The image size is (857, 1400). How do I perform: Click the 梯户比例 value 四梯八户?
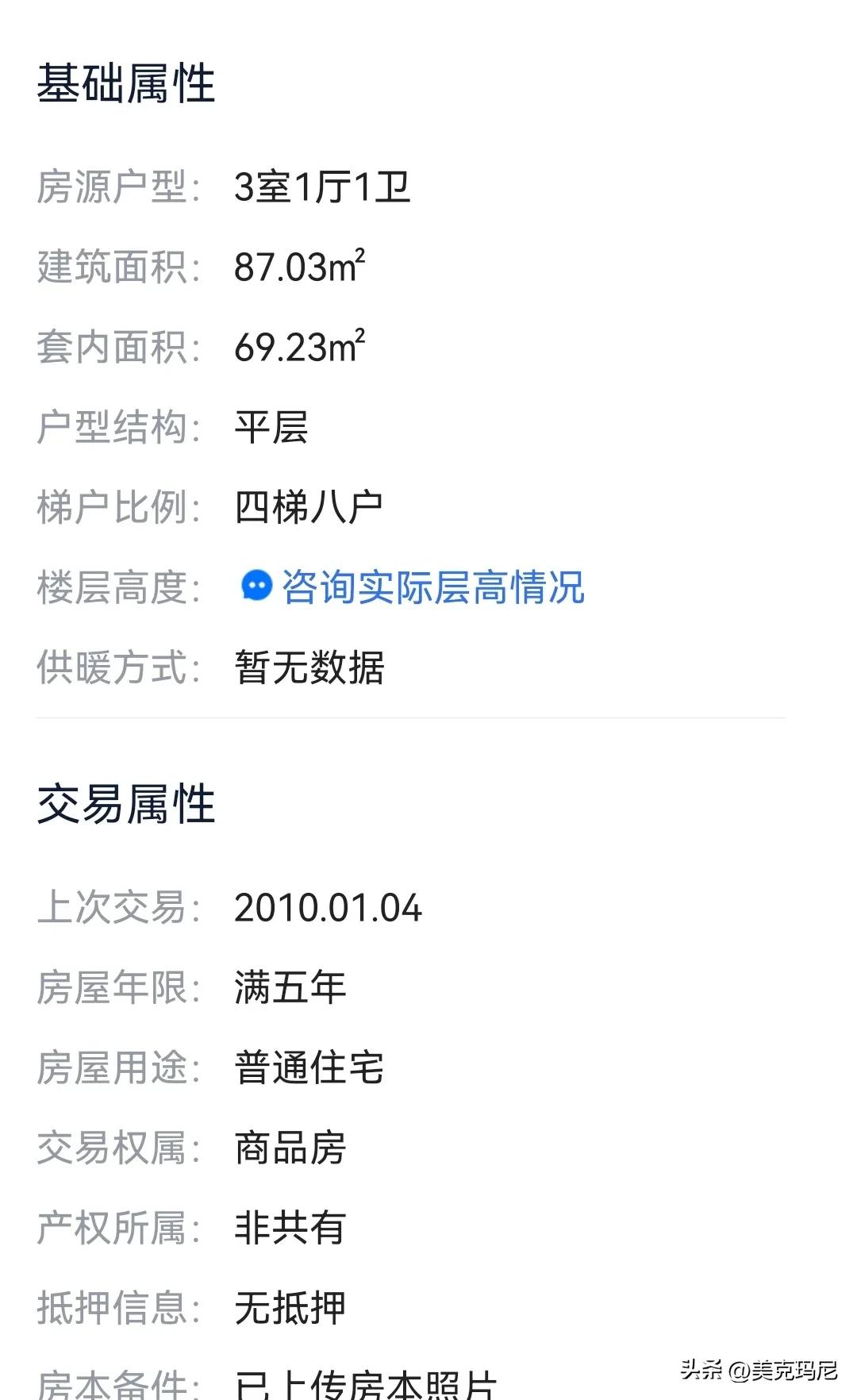[x=309, y=506]
